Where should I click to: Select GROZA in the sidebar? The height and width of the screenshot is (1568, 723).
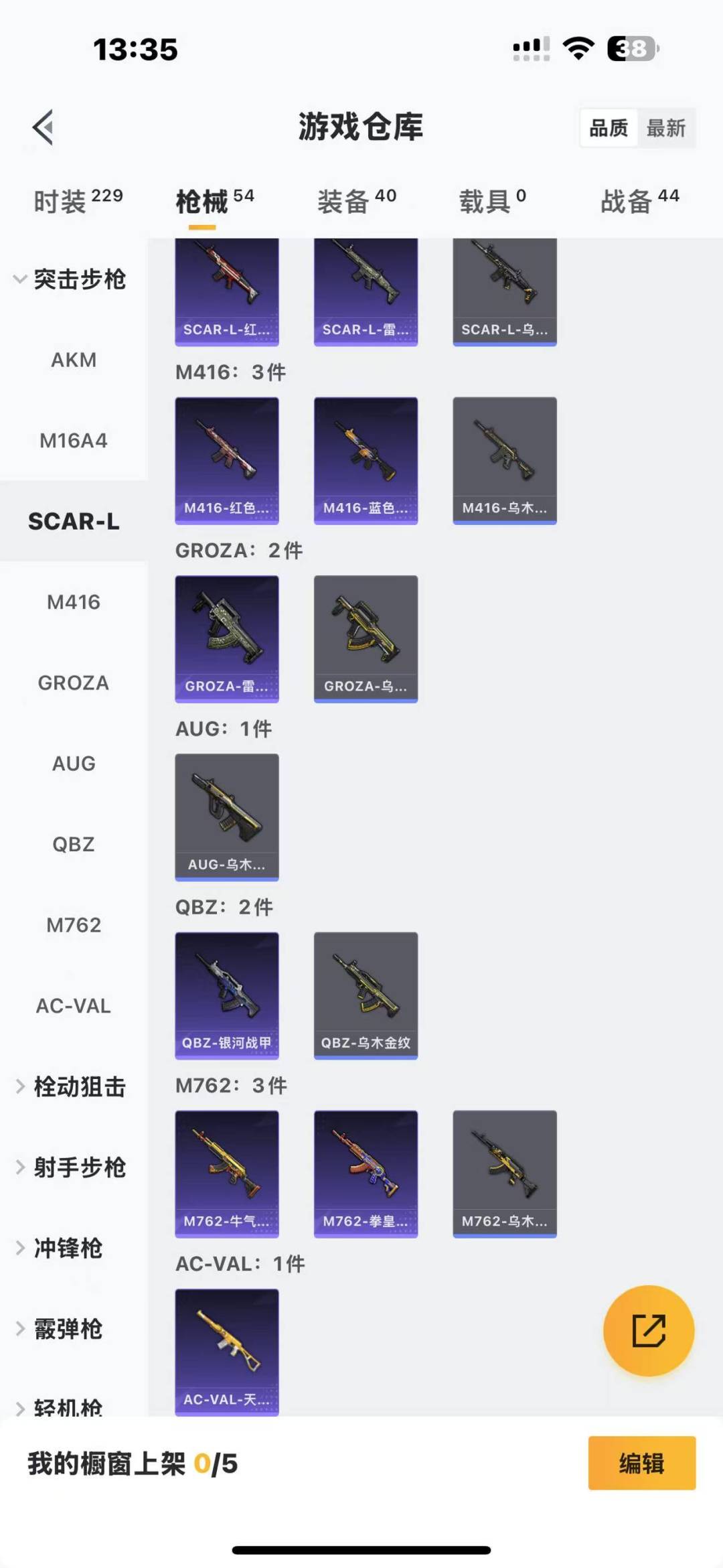pos(74,683)
